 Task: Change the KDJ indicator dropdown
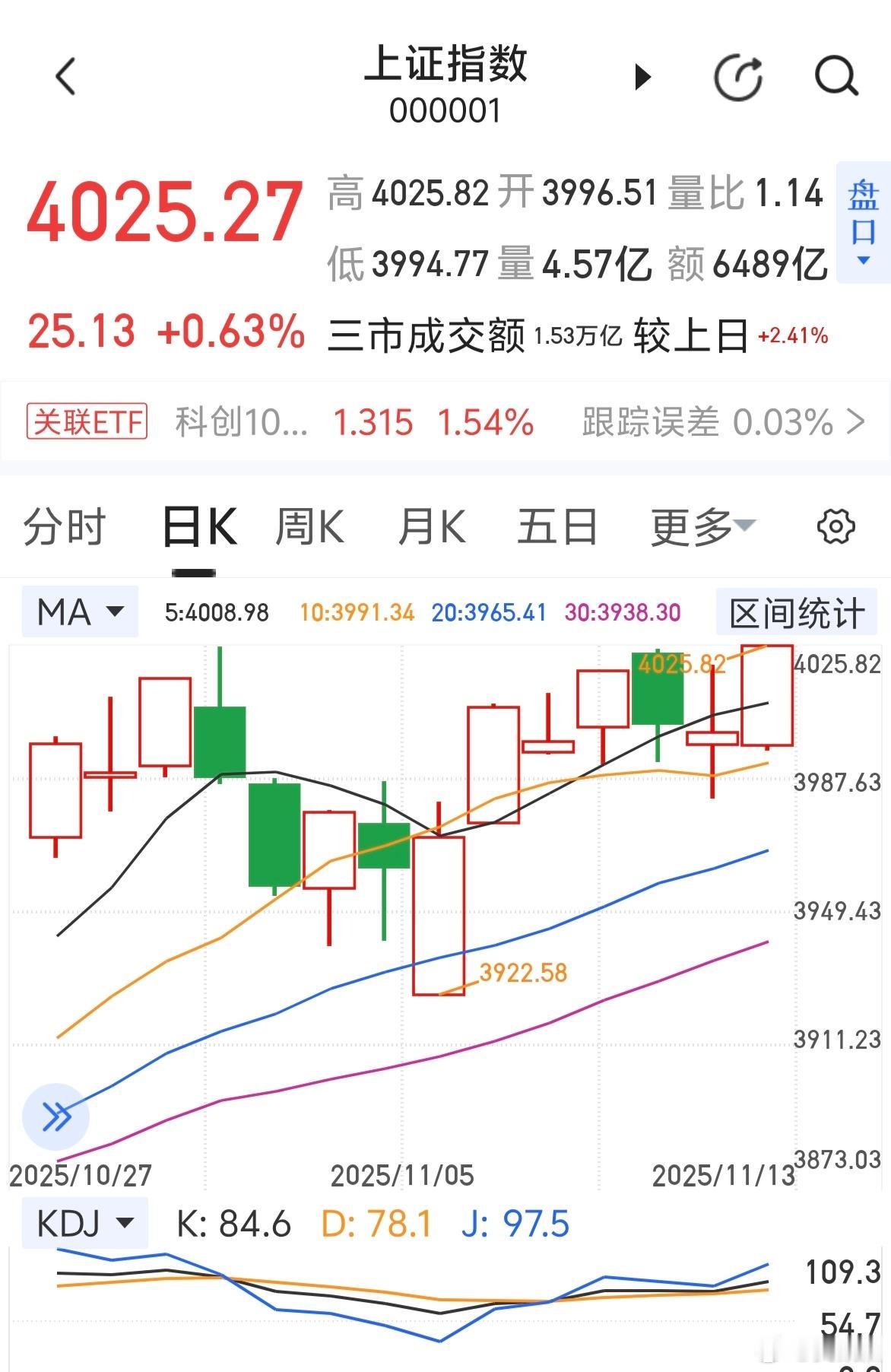click(85, 1224)
